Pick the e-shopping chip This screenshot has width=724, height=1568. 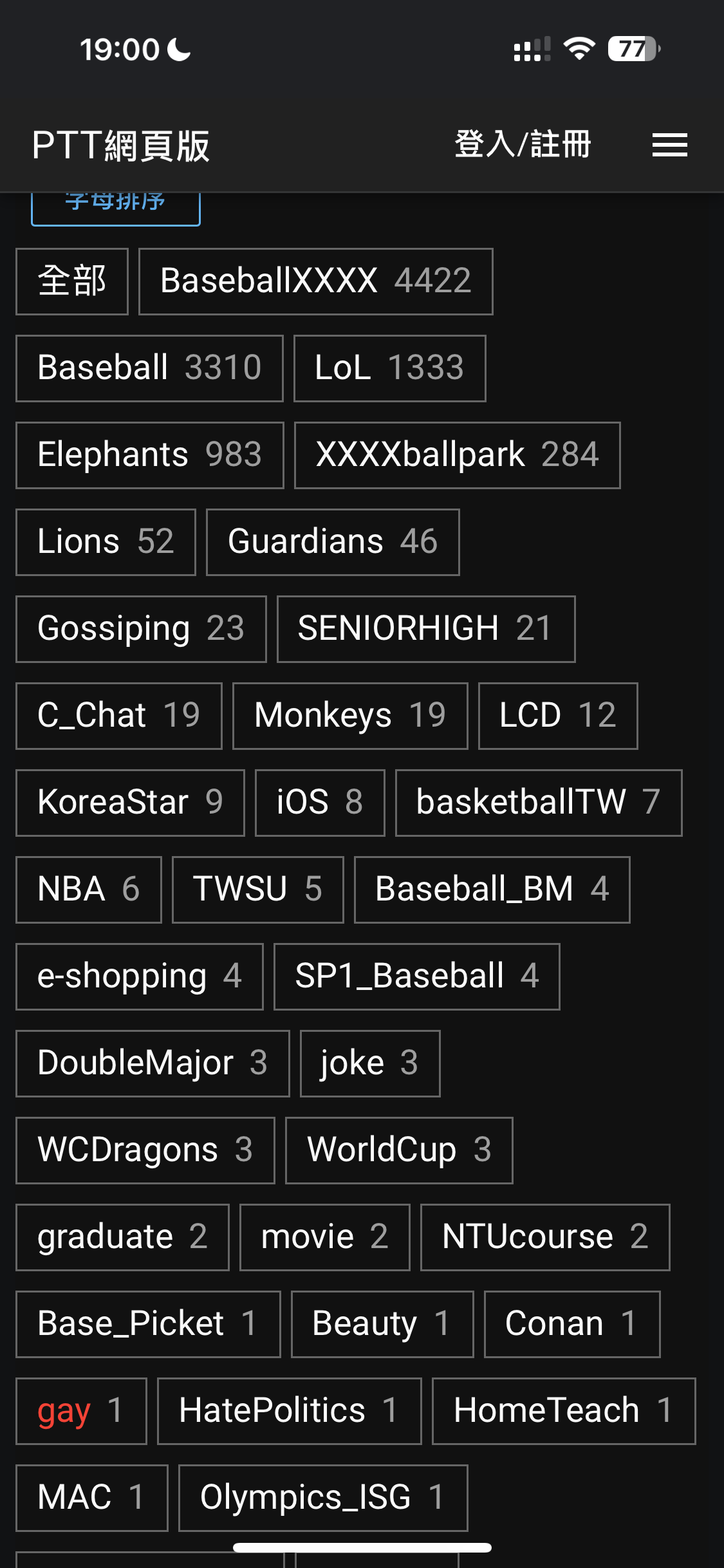140,976
